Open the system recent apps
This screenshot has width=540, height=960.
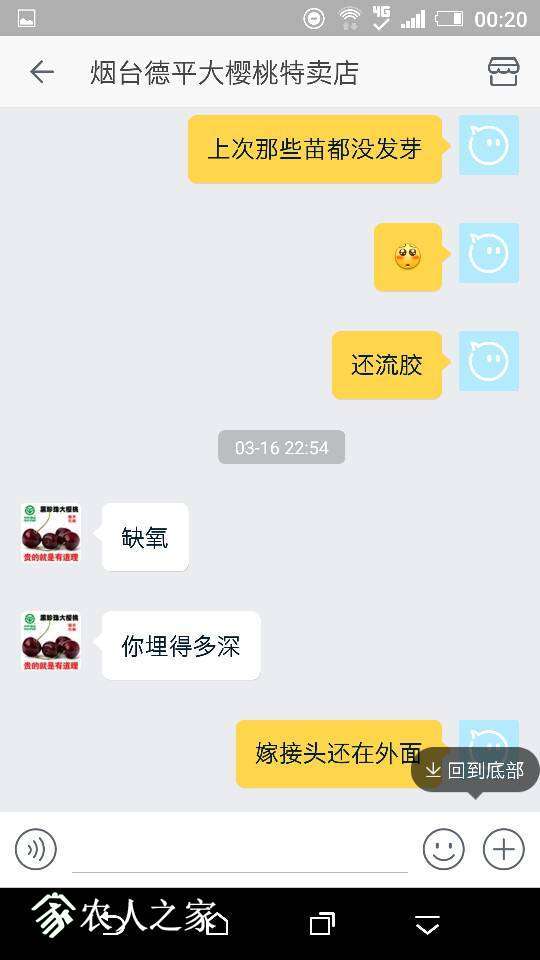pyautogui.click(x=322, y=924)
